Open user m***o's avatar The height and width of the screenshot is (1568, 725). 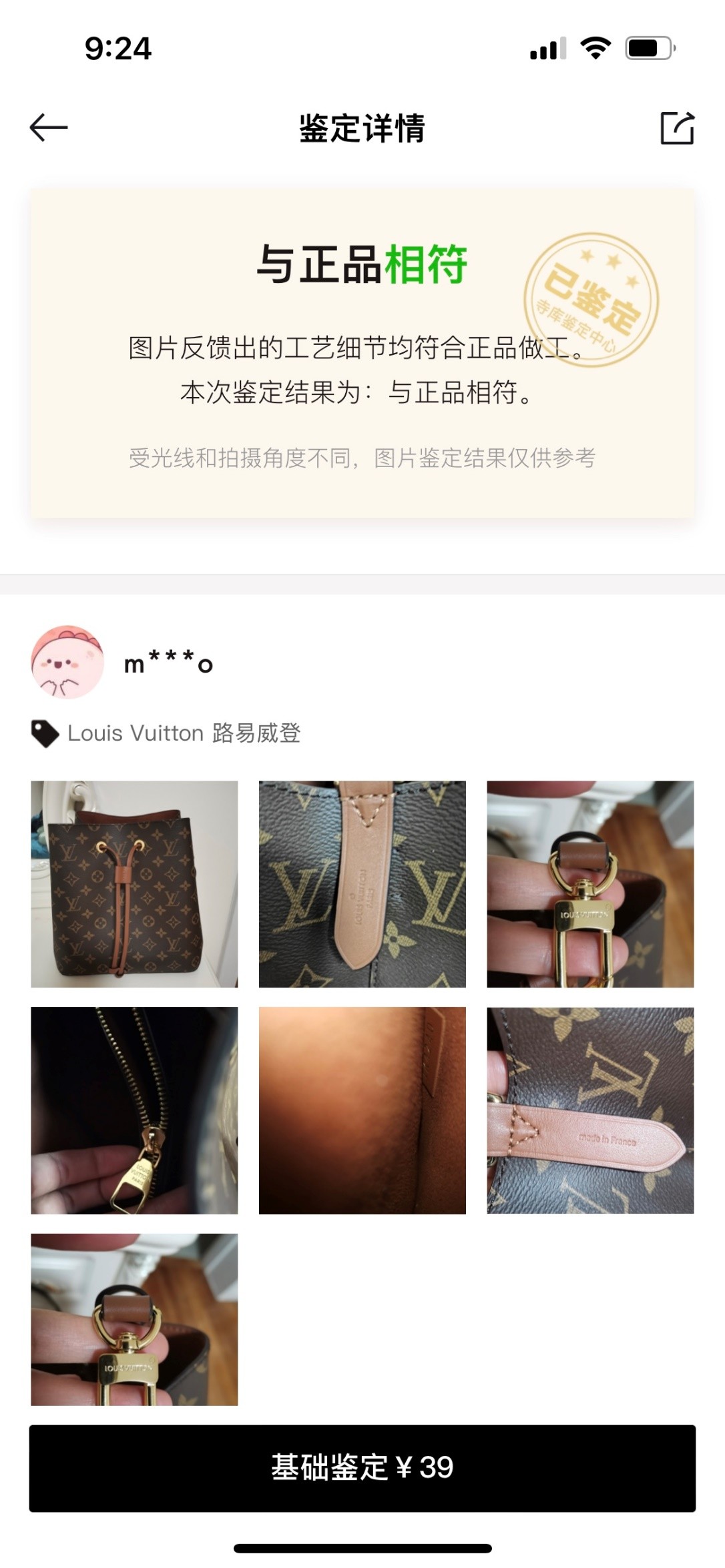(x=67, y=662)
